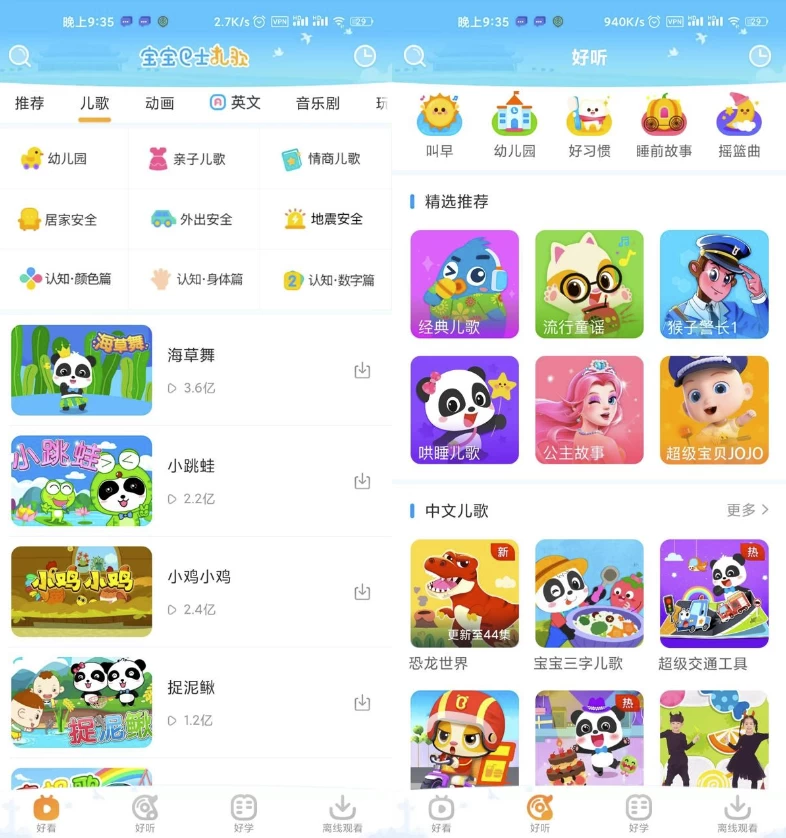Tap the download icon beside 捉泥鳅
Screen dimensions: 786x838
[x=362, y=703]
